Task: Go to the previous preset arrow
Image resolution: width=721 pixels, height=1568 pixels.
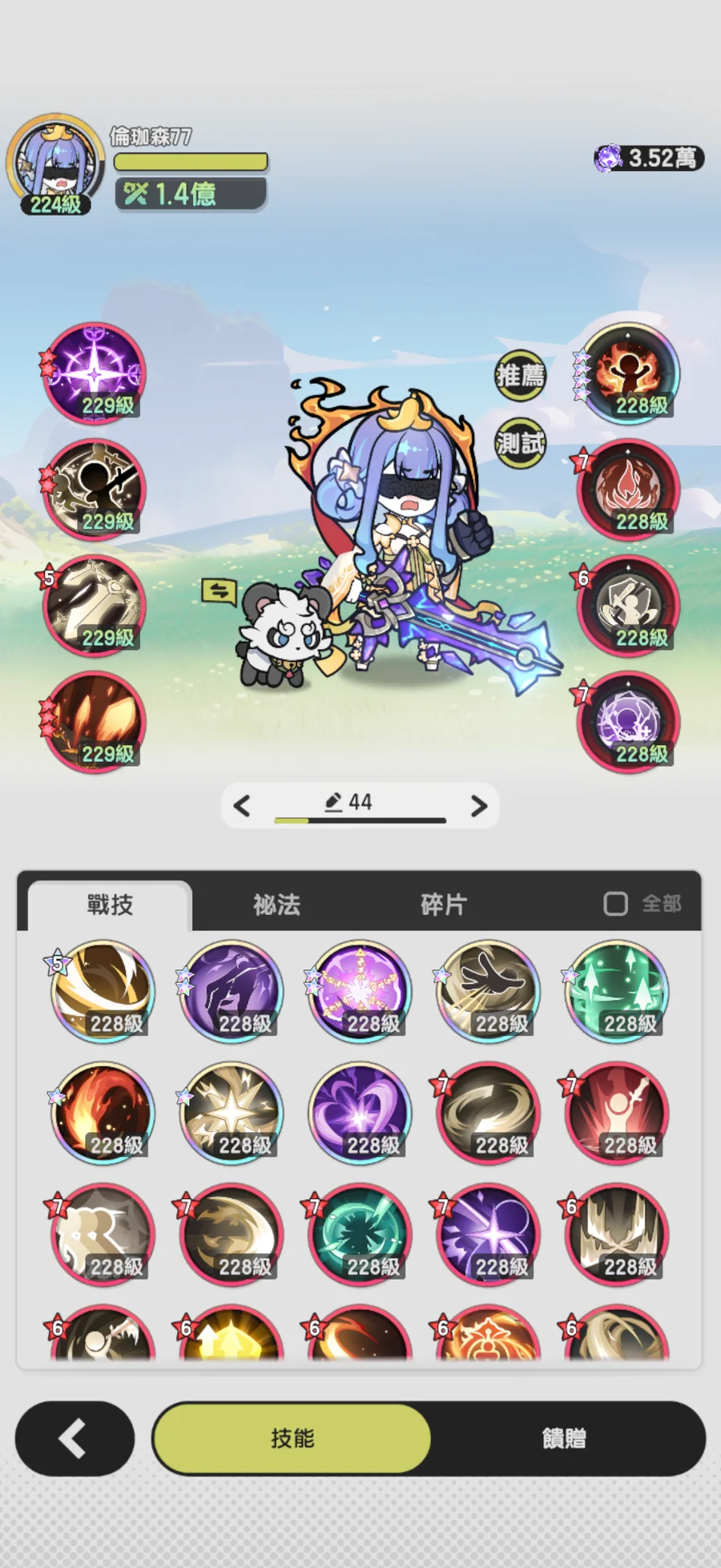Action: pos(242,805)
